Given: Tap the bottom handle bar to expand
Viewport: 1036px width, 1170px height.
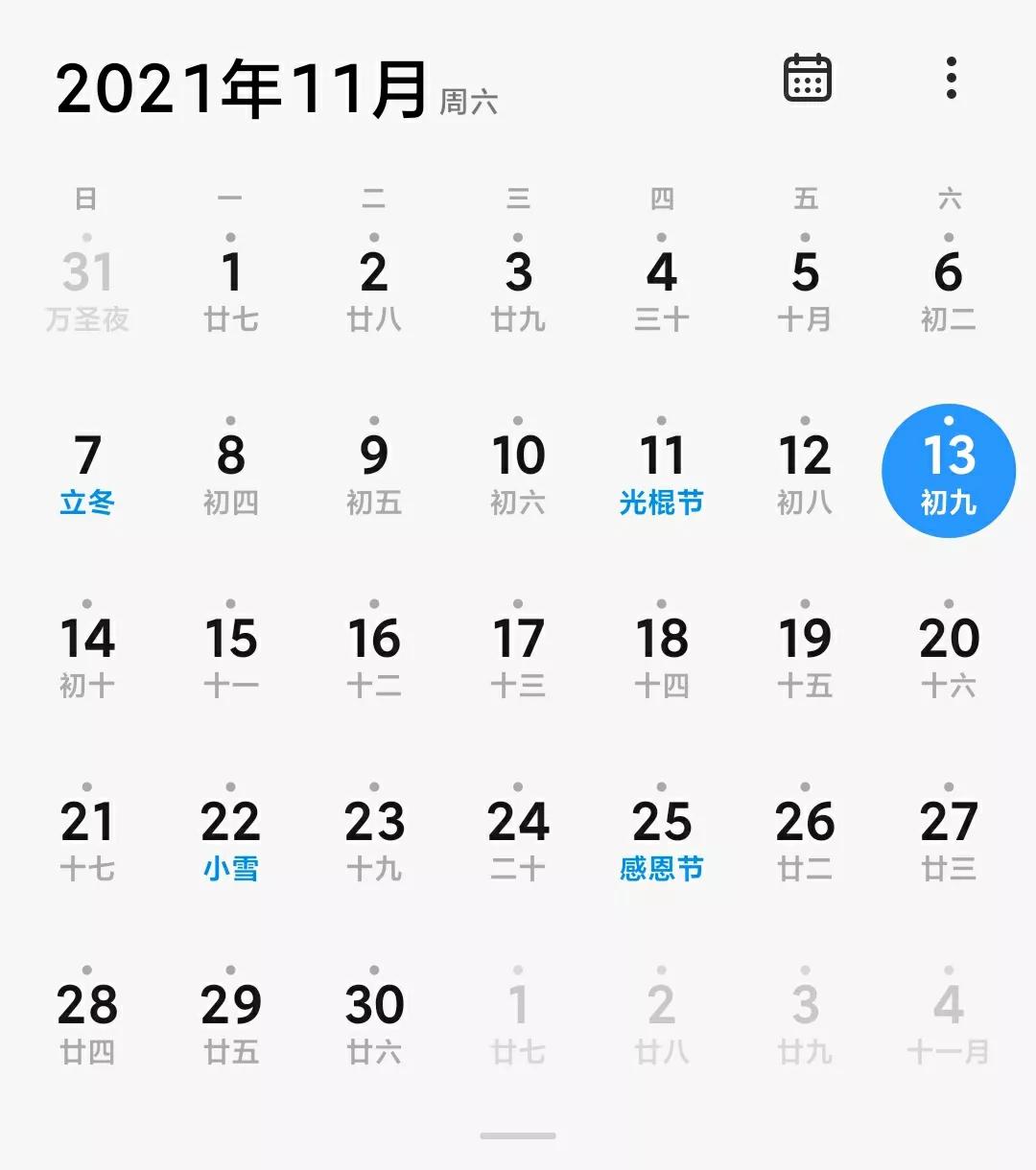Looking at the screenshot, I should point(518,1135).
